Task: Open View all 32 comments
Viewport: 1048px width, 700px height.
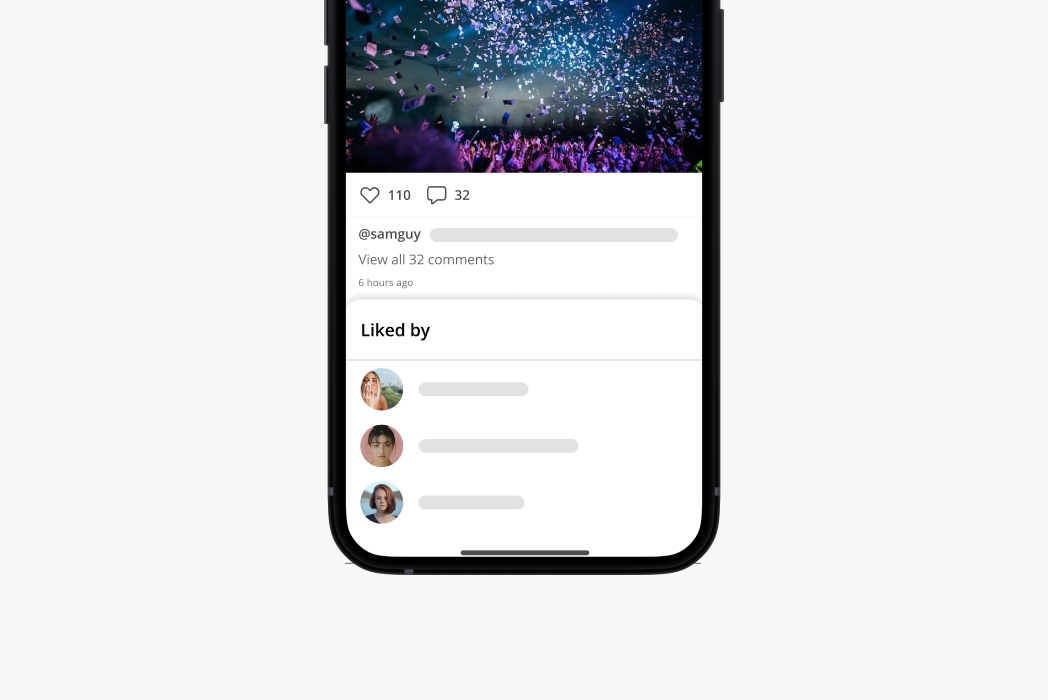Action: click(x=426, y=259)
